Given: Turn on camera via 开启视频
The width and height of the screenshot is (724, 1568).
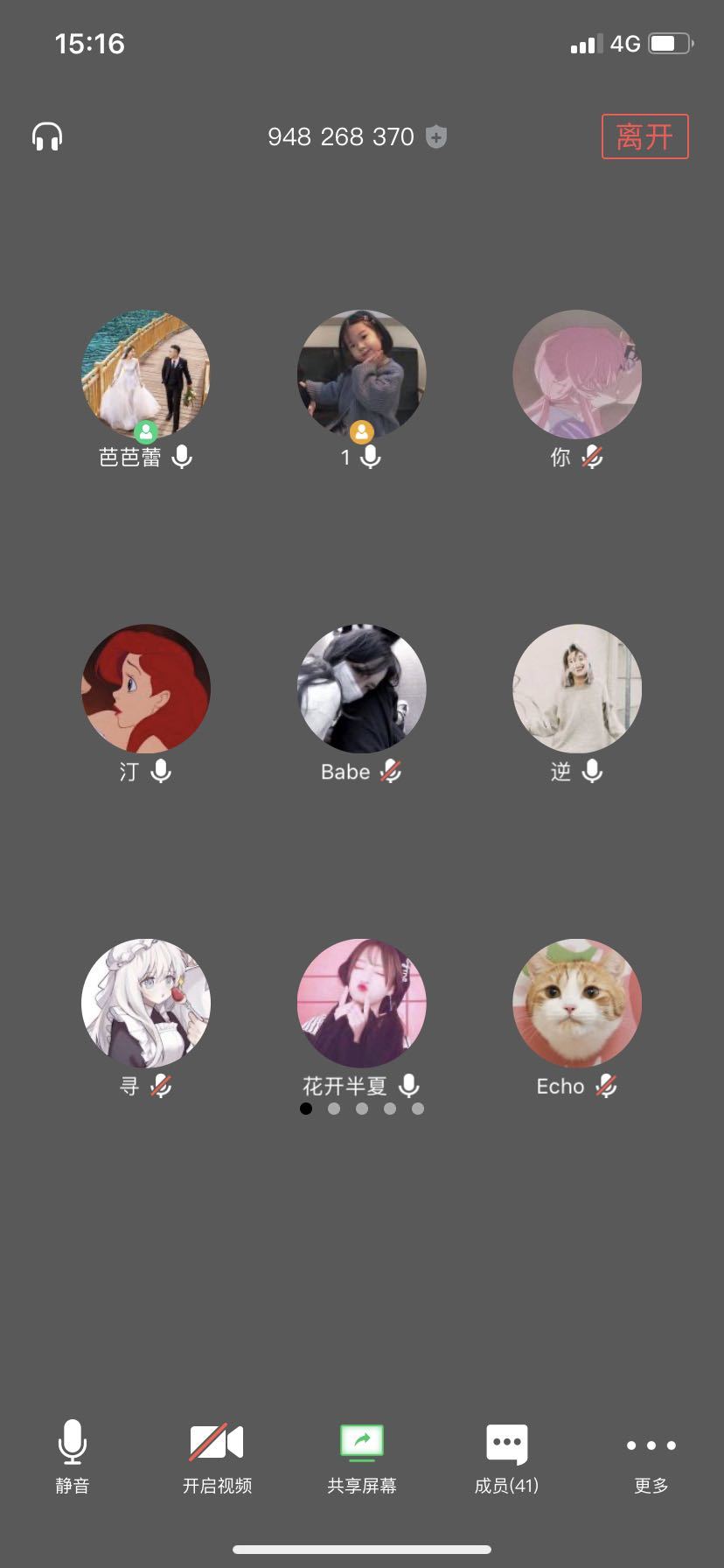Looking at the screenshot, I should pyautogui.click(x=217, y=1457).
